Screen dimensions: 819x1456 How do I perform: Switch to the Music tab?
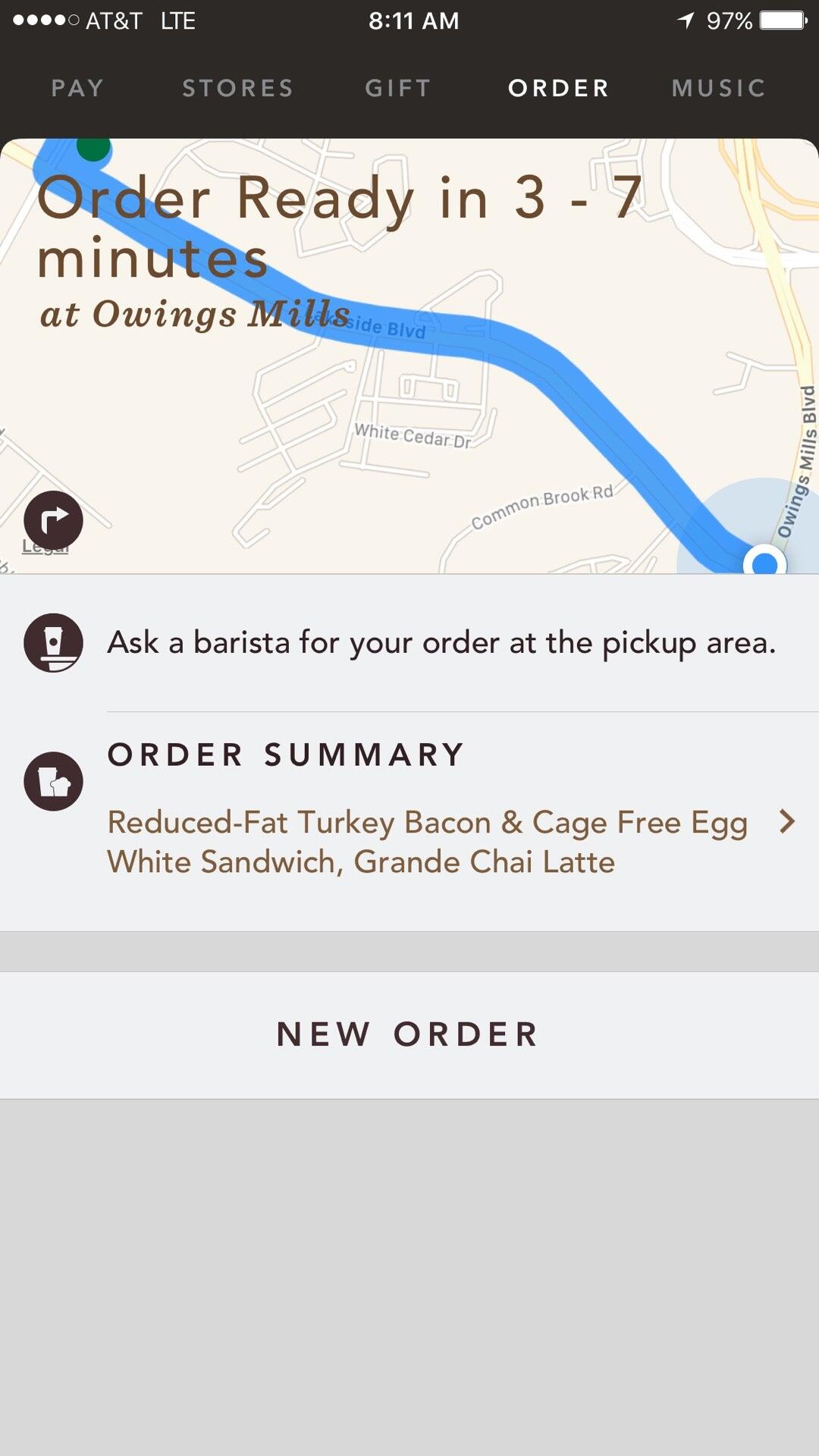point(719,88)
